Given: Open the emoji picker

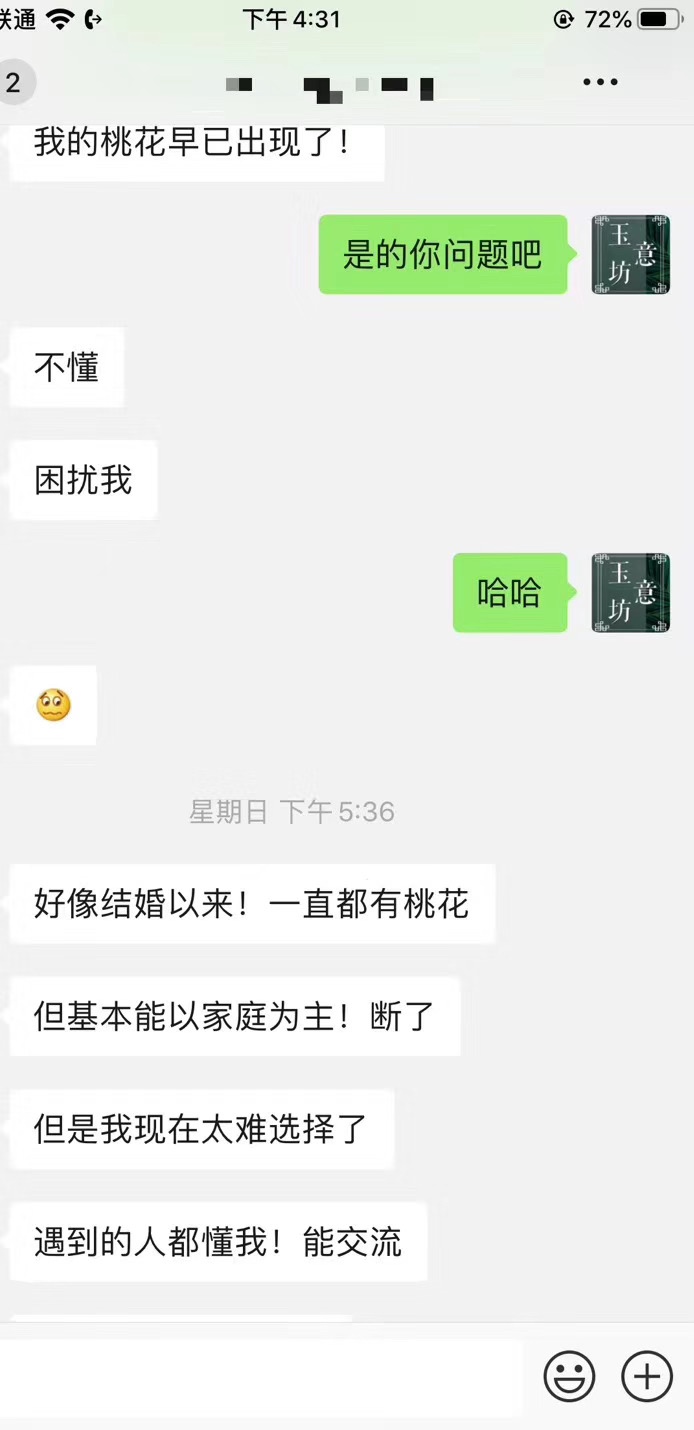Looking at the screenshot, I should pos(569,1377).
